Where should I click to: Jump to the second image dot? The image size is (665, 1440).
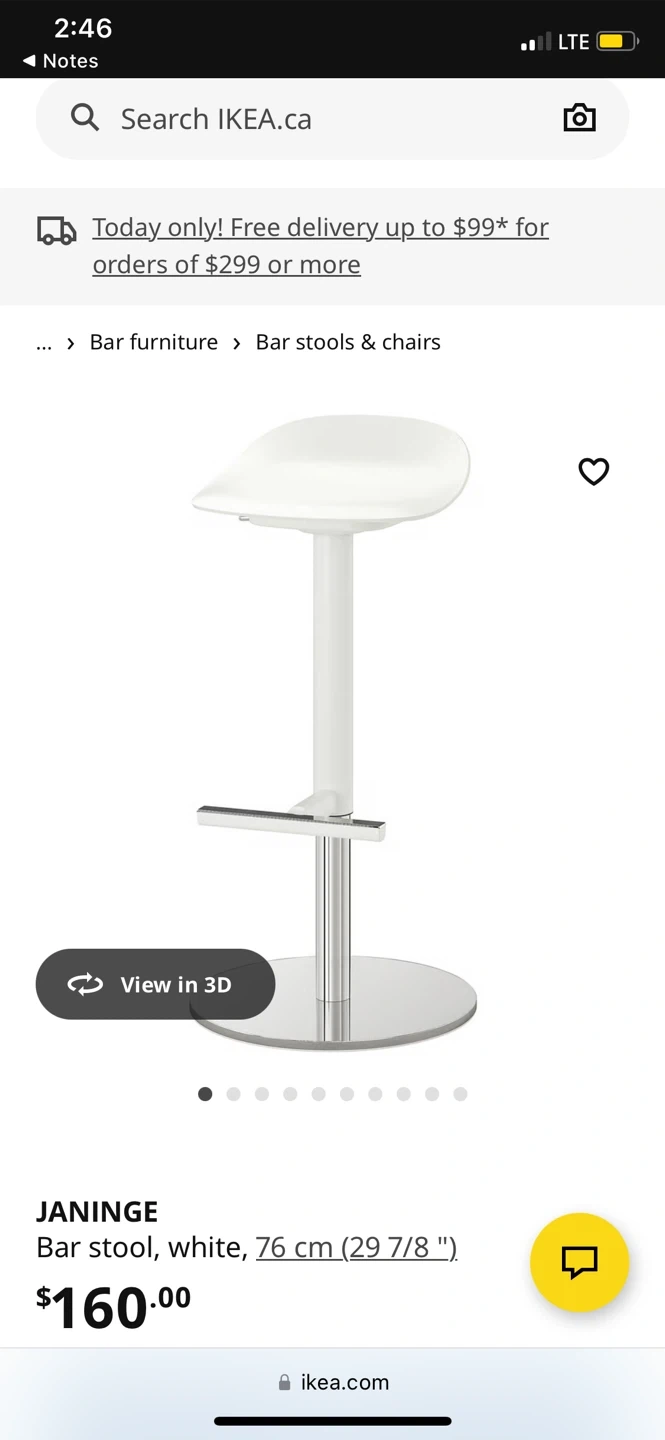[233, 1094]
